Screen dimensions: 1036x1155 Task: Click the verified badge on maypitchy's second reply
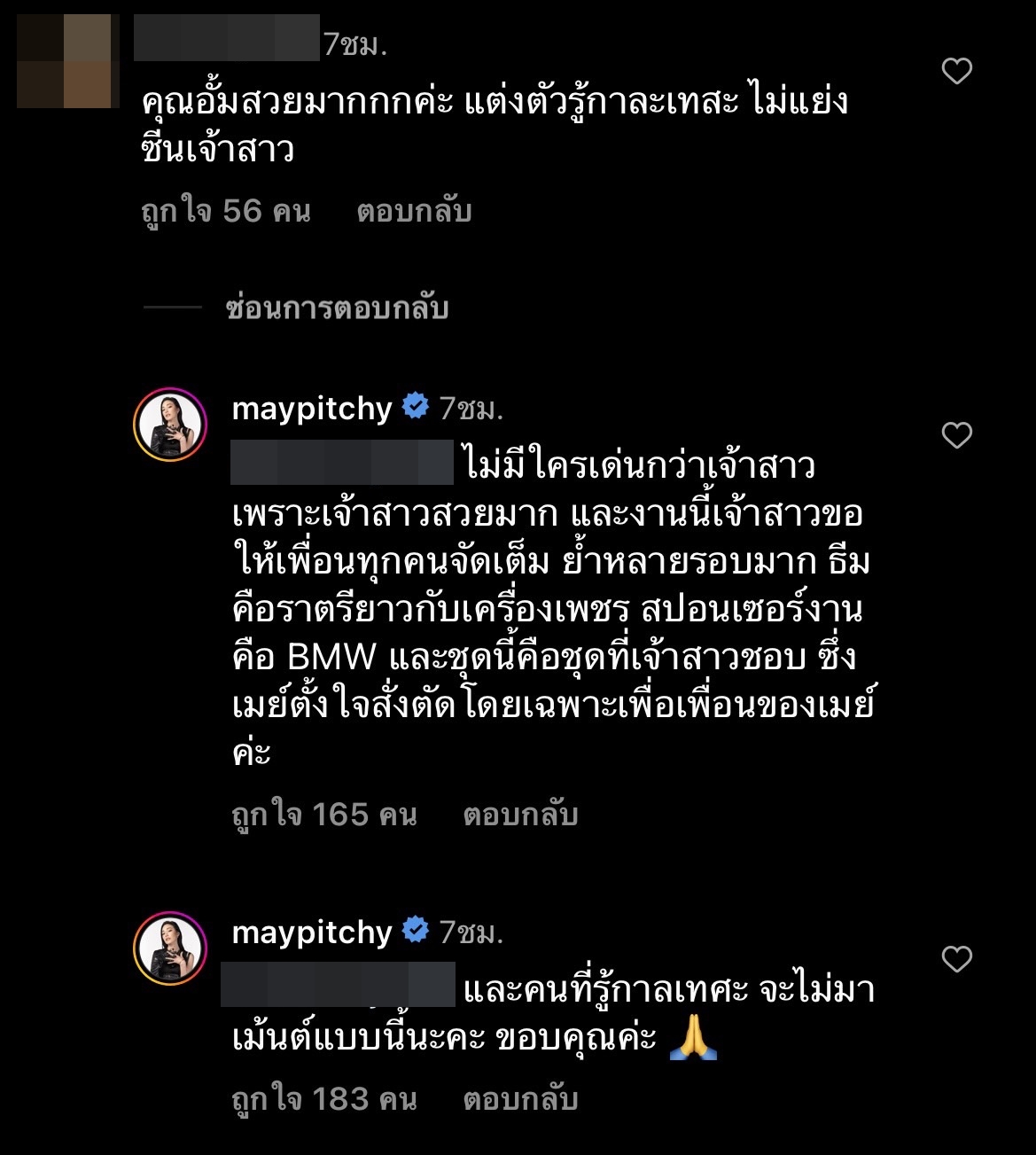click(414, 929)
